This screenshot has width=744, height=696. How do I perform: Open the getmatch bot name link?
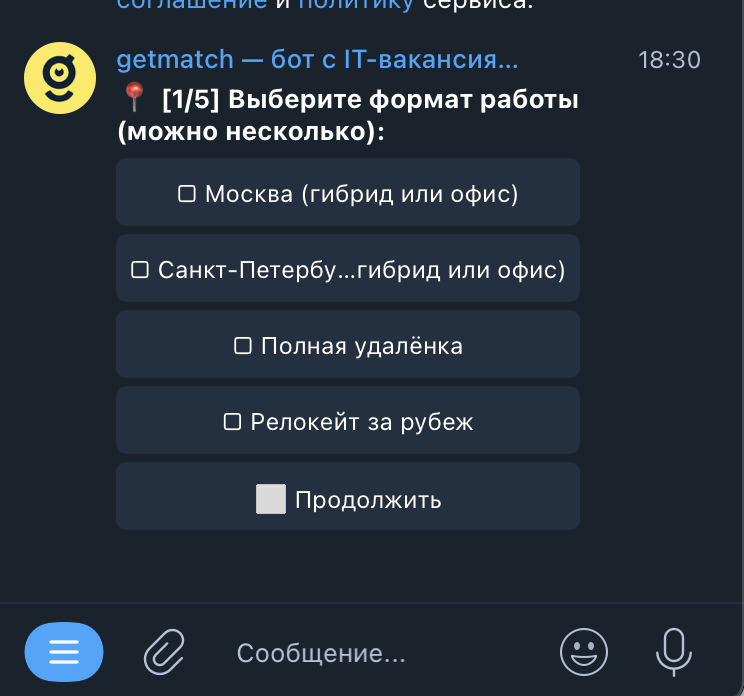pos(317,60)
